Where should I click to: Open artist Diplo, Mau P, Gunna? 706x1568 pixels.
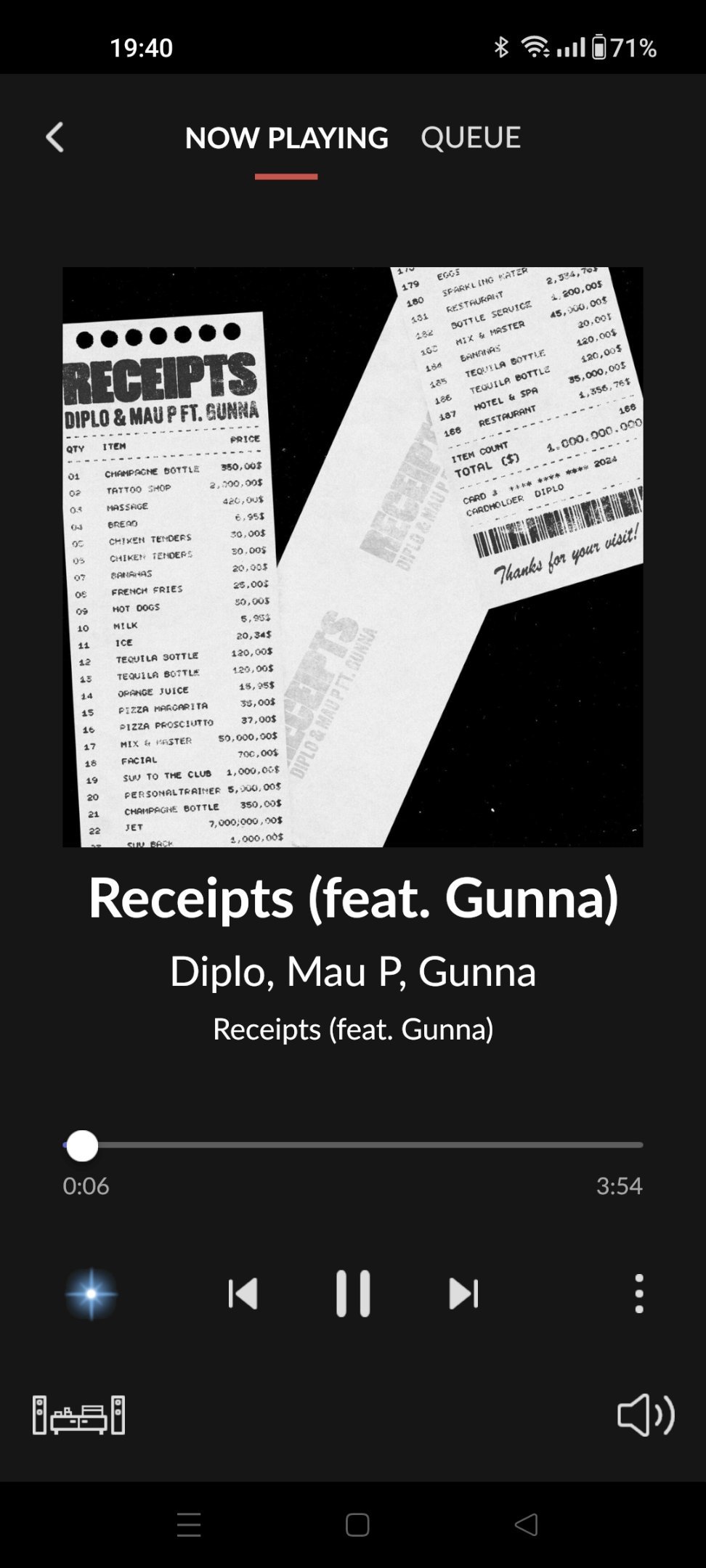pos(353,971)
